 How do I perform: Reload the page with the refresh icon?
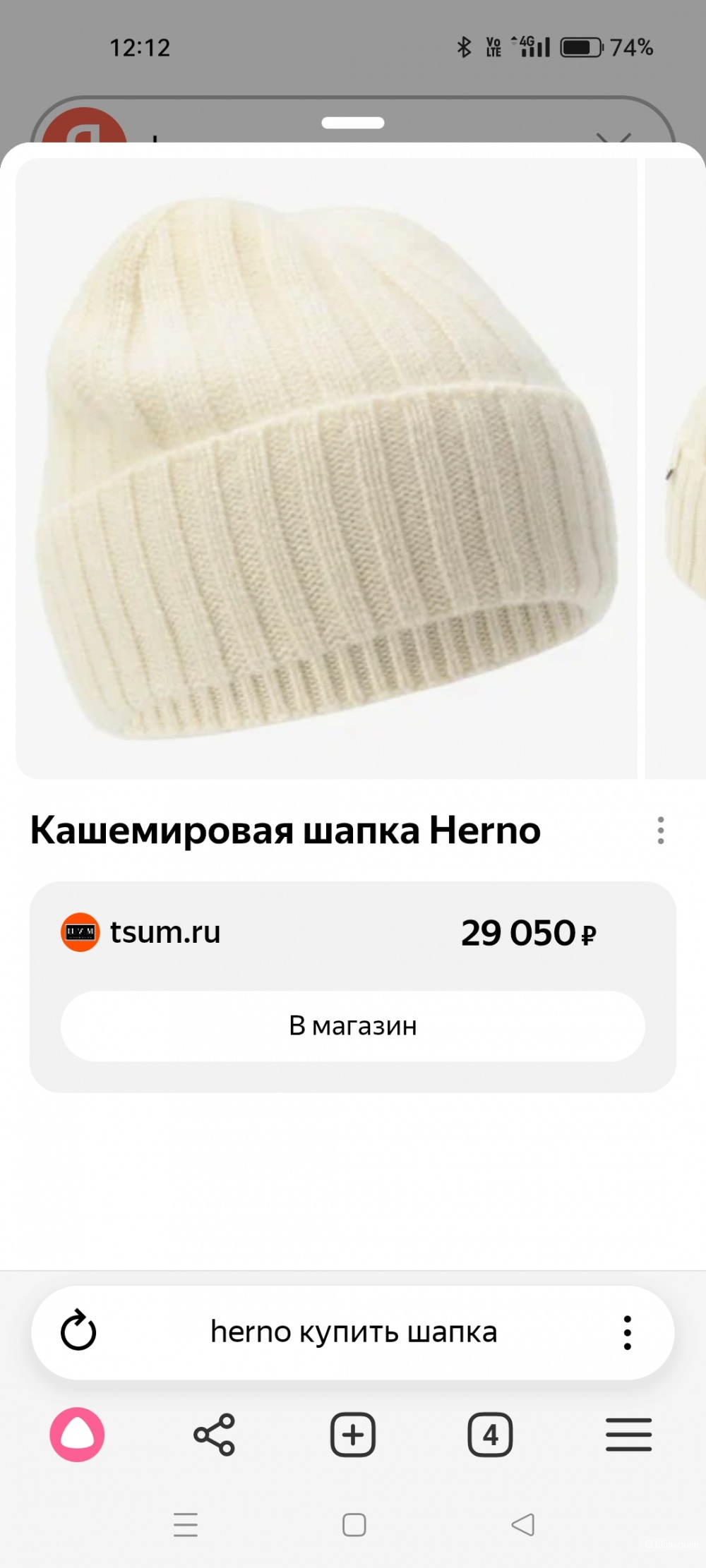coord(78,1332)
